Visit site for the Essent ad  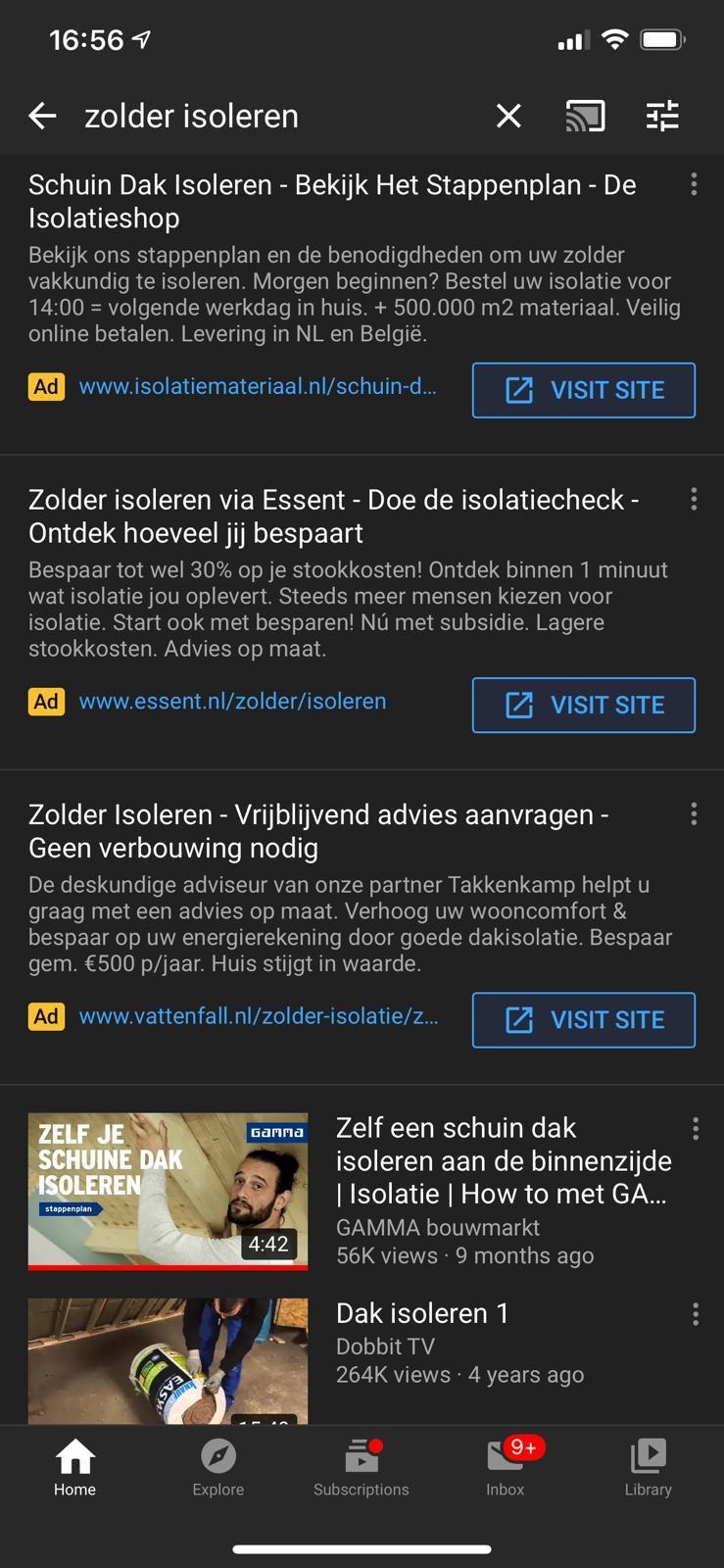click(584, 705)
